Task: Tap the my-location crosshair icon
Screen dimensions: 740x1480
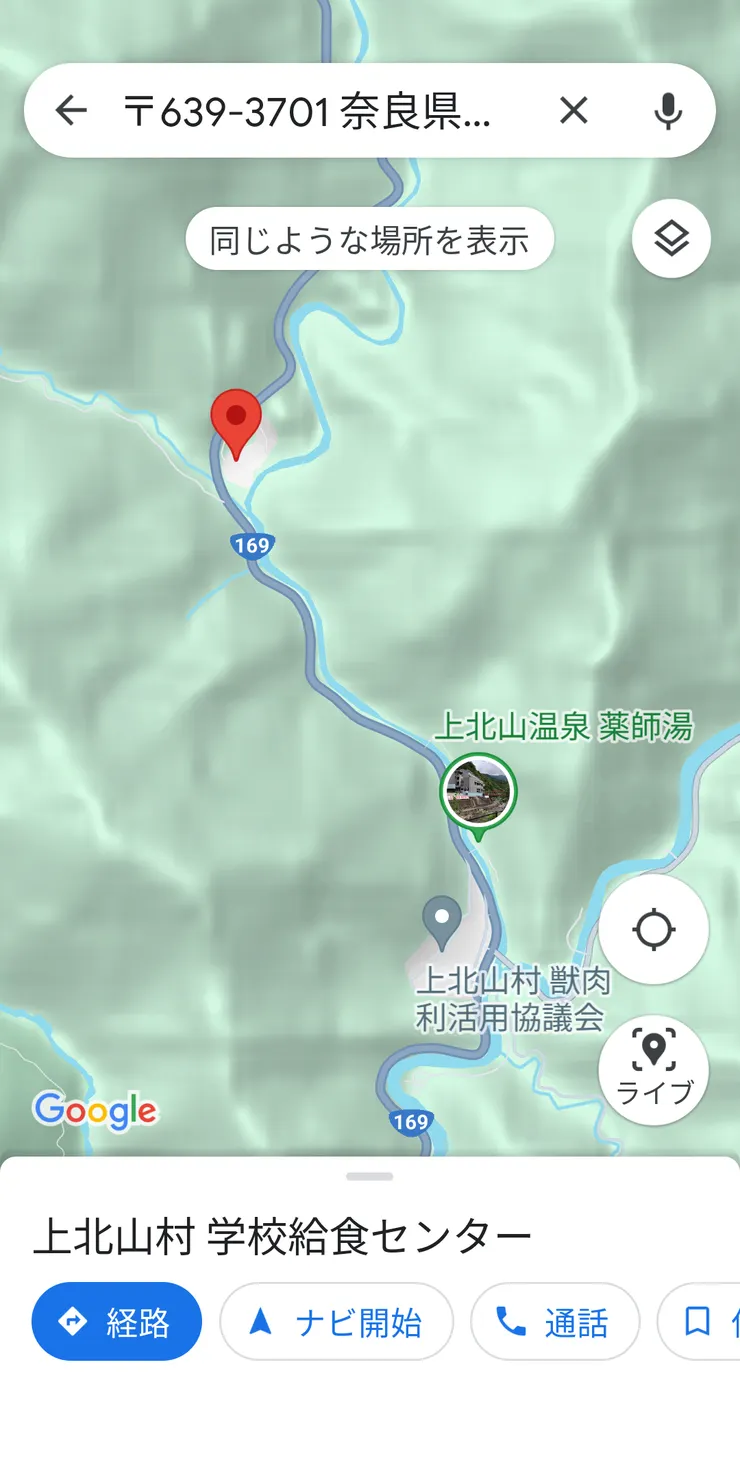Action: click(653, 929)
